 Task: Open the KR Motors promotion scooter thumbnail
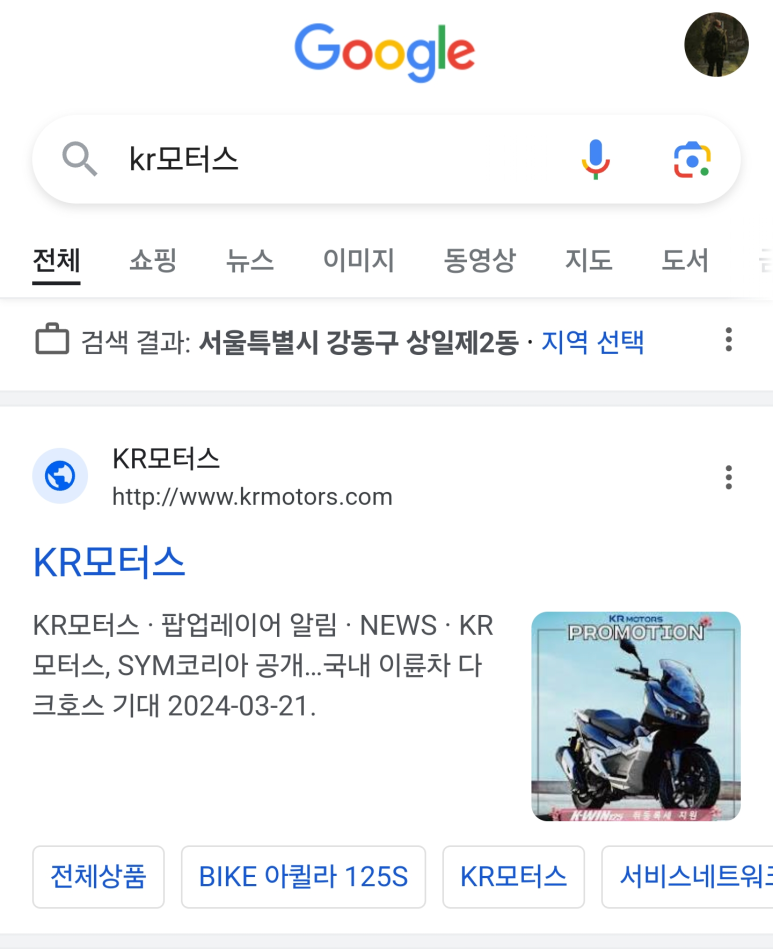coord(636,716)
